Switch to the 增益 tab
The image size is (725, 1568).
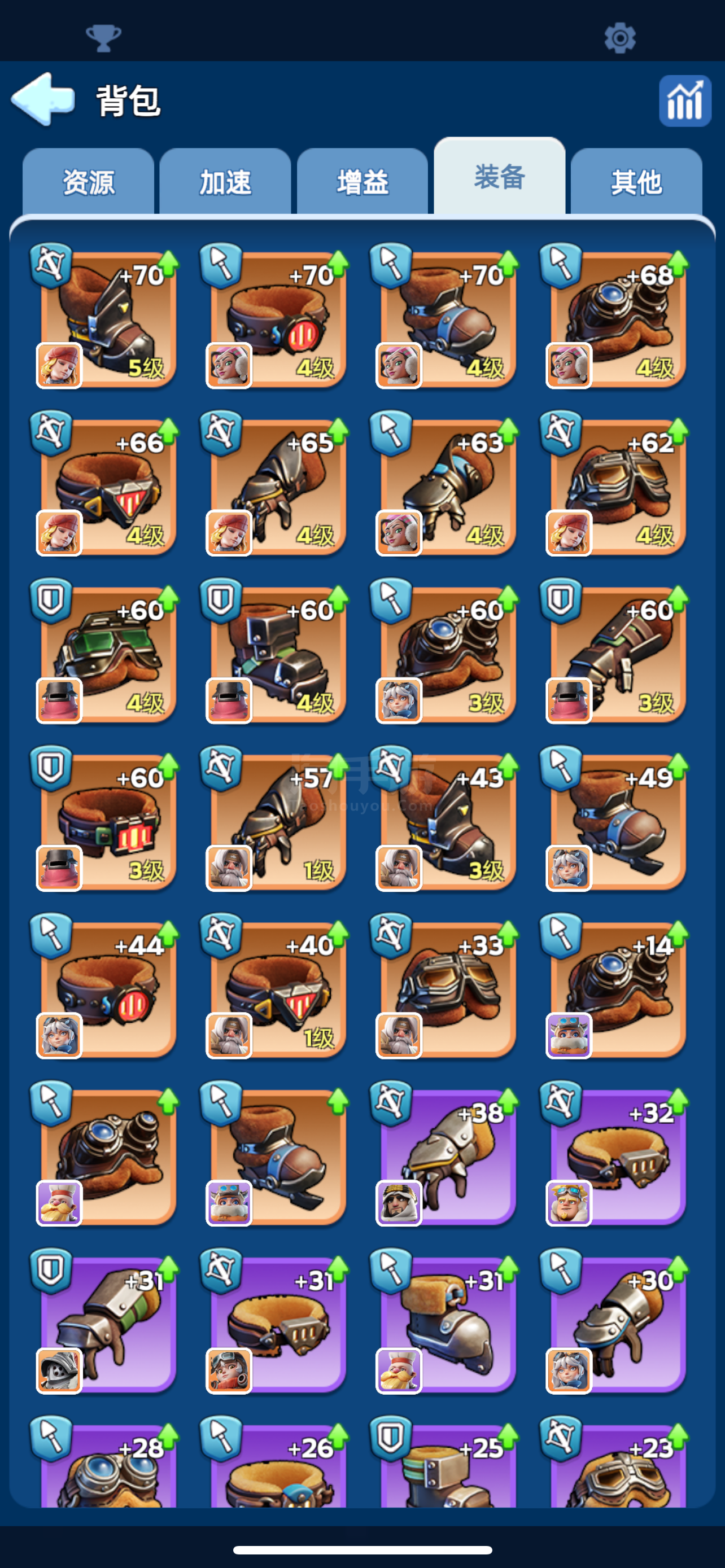(362, 181)
